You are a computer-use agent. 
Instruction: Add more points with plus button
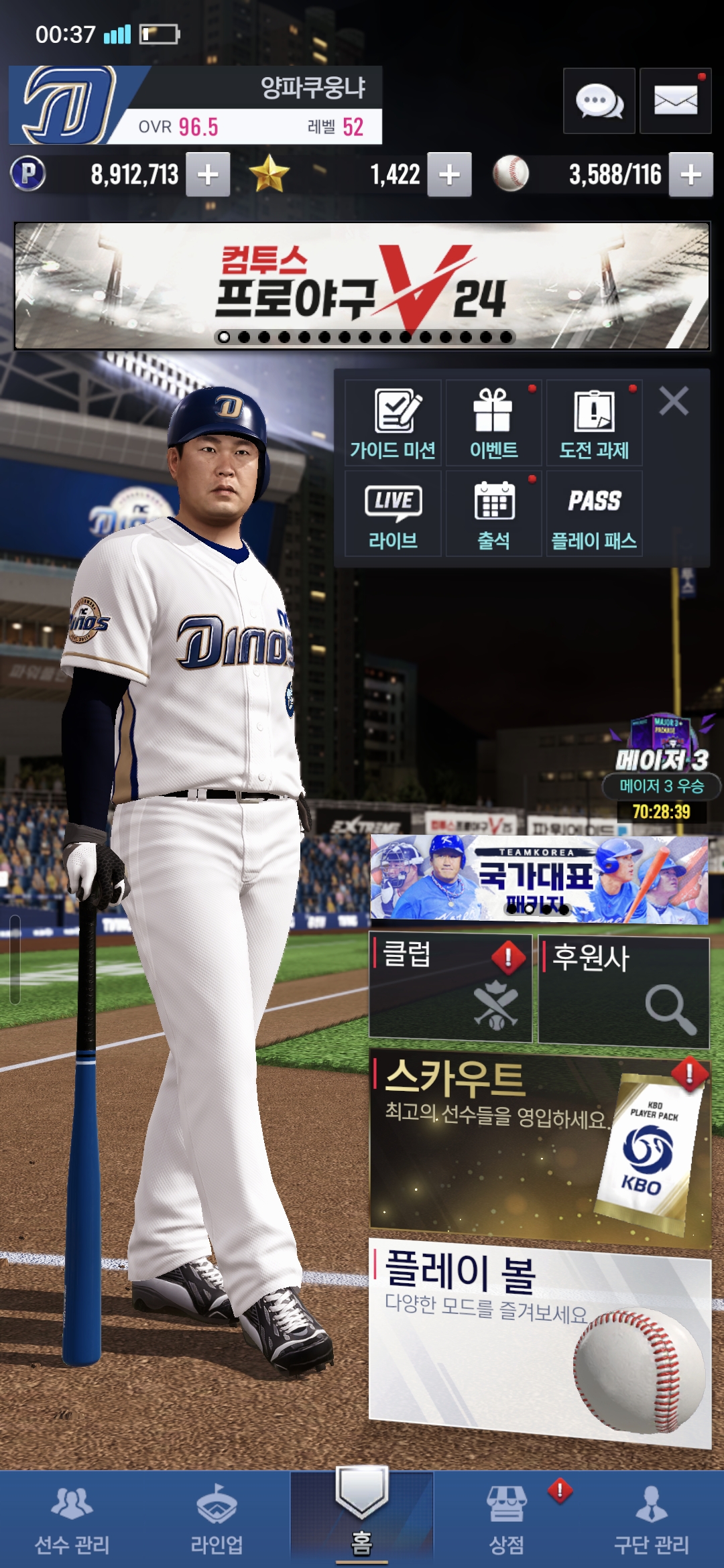click(x=208, y=175)
